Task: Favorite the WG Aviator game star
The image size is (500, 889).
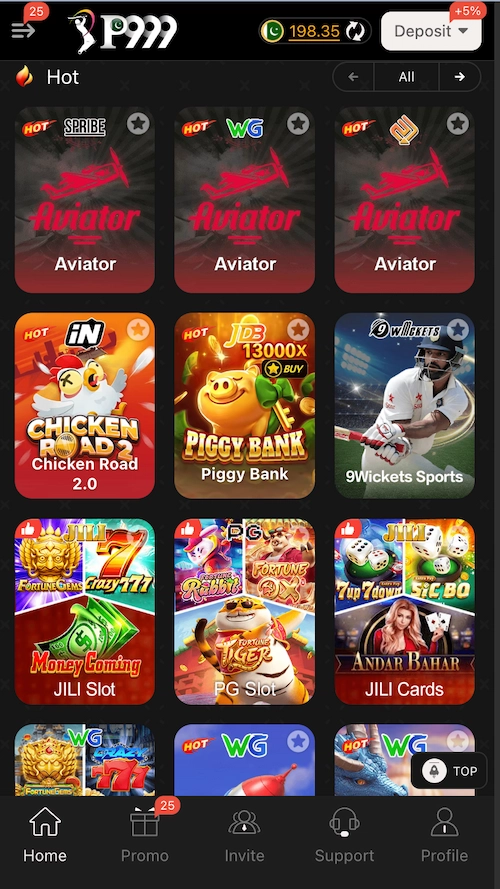Action: click(x=298, y=123)
